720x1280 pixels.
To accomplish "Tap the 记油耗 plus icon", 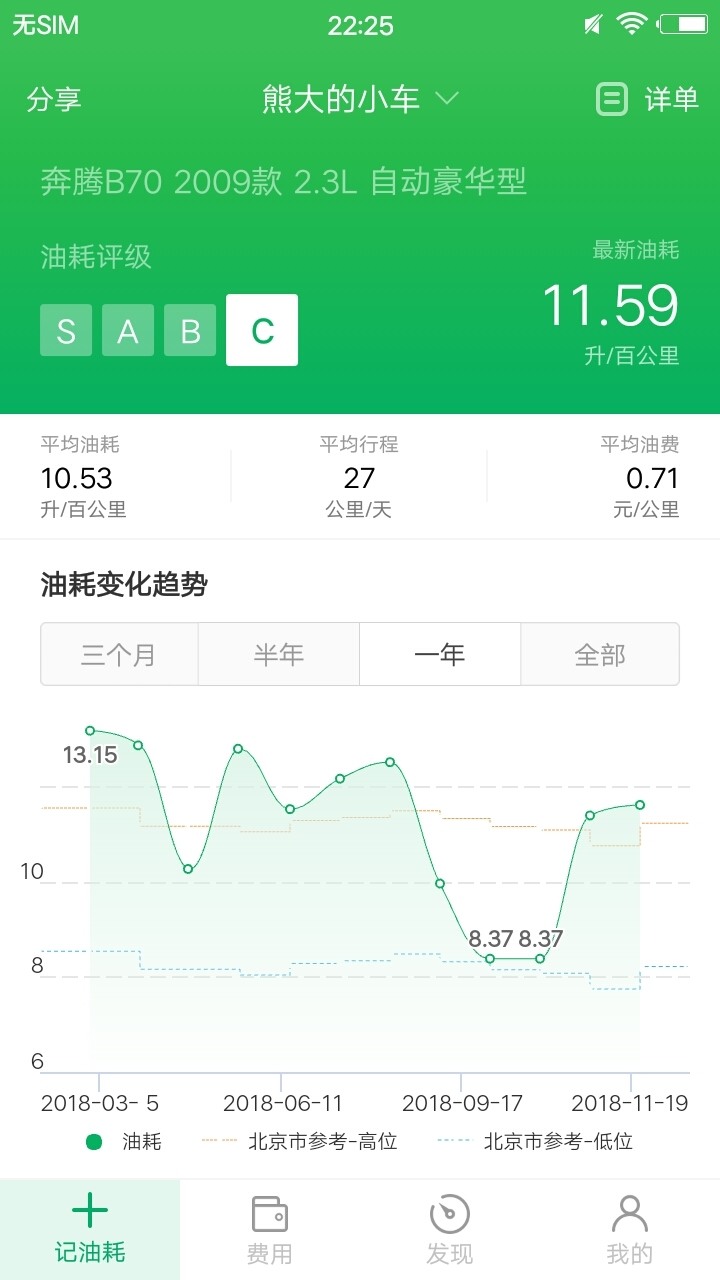I will [x=90, y=1212].
